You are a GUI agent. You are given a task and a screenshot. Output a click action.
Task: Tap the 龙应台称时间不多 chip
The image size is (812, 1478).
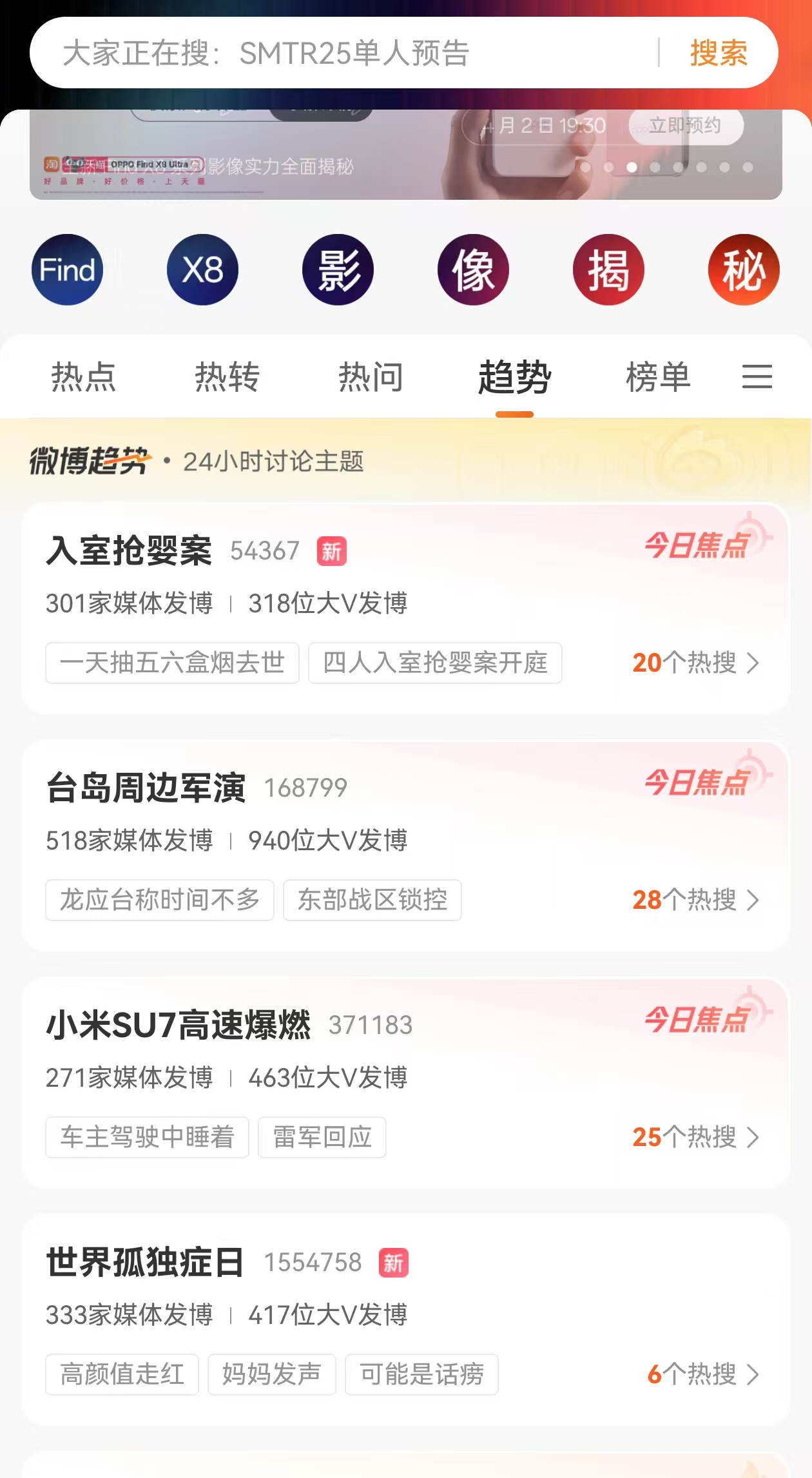tap(160, 900)
